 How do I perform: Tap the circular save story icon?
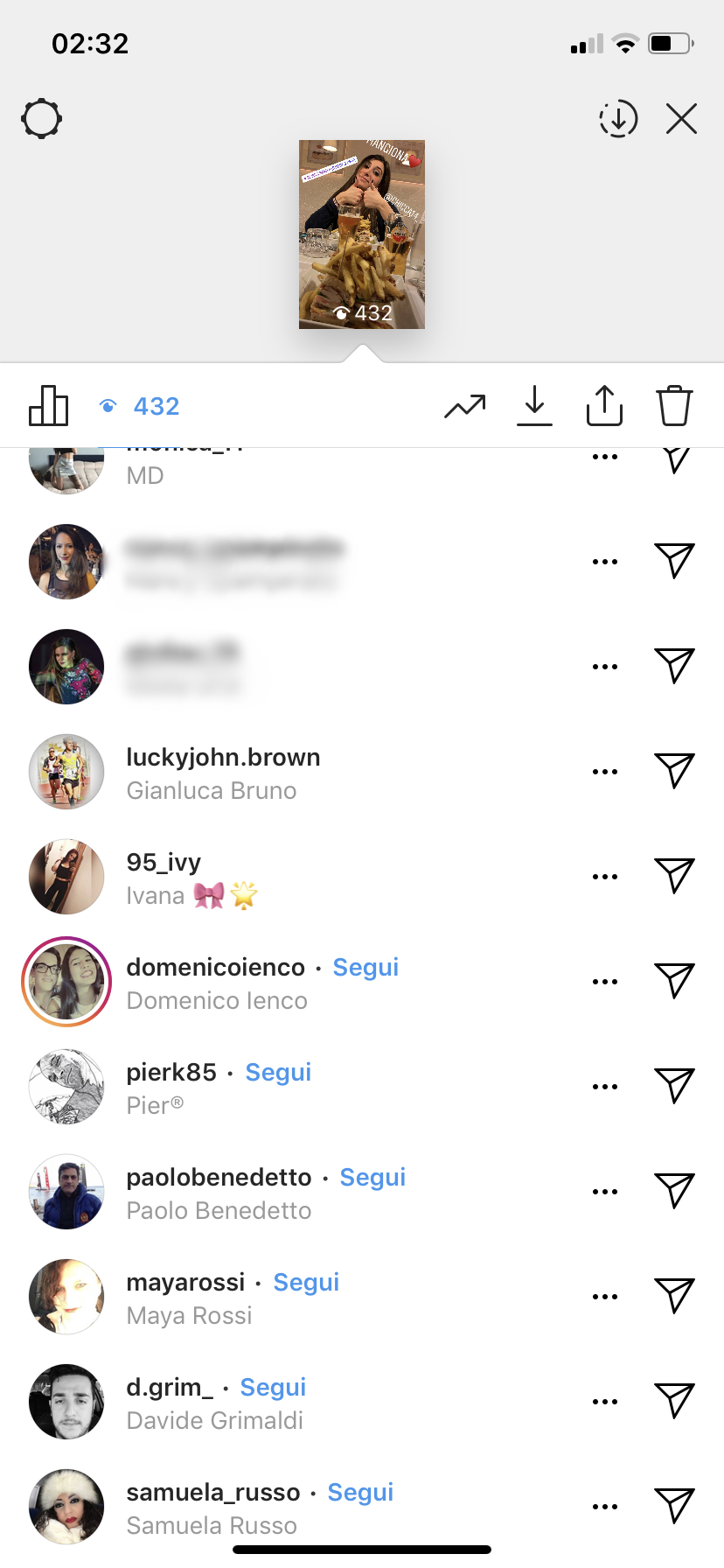point(618,119)
